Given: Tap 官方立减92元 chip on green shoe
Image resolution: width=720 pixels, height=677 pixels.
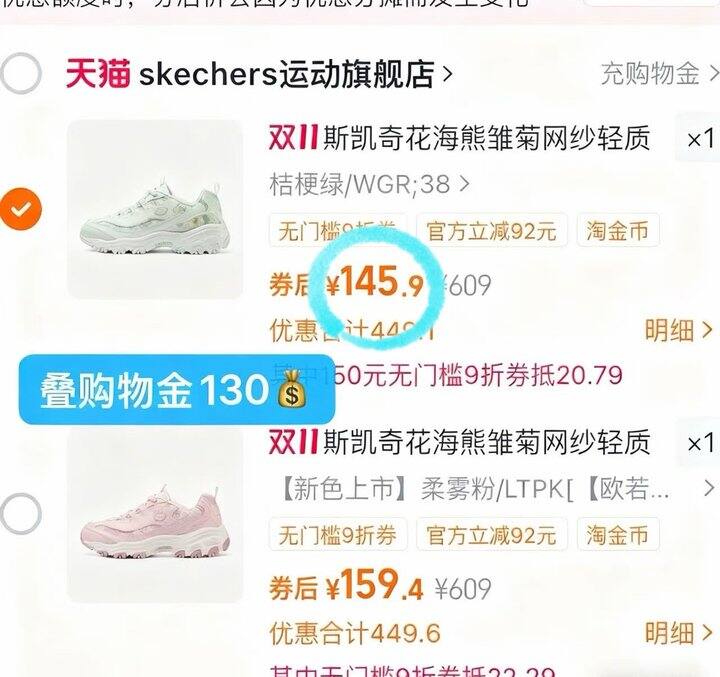Looking at the screenshot, I should [491, 230].
